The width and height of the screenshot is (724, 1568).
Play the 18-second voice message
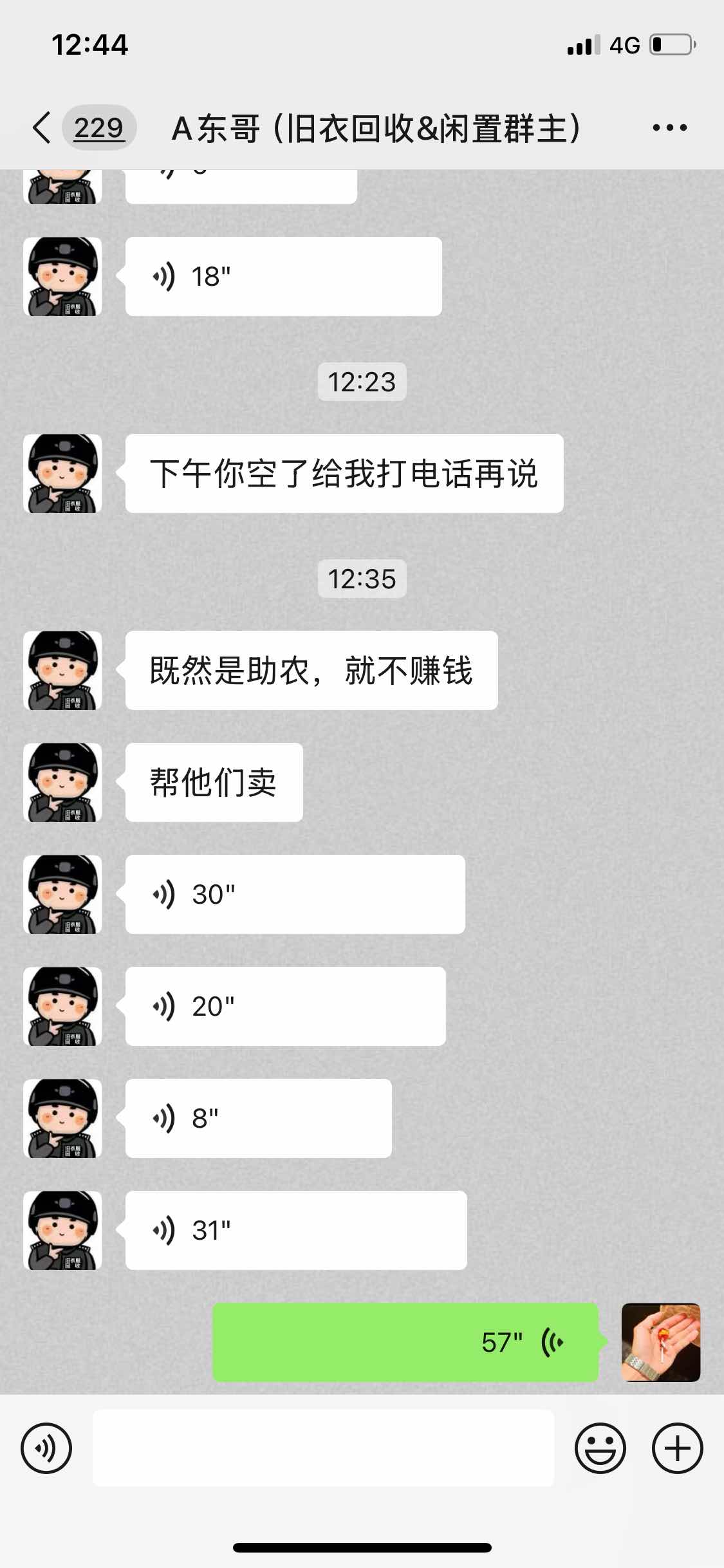pos(283,277)
